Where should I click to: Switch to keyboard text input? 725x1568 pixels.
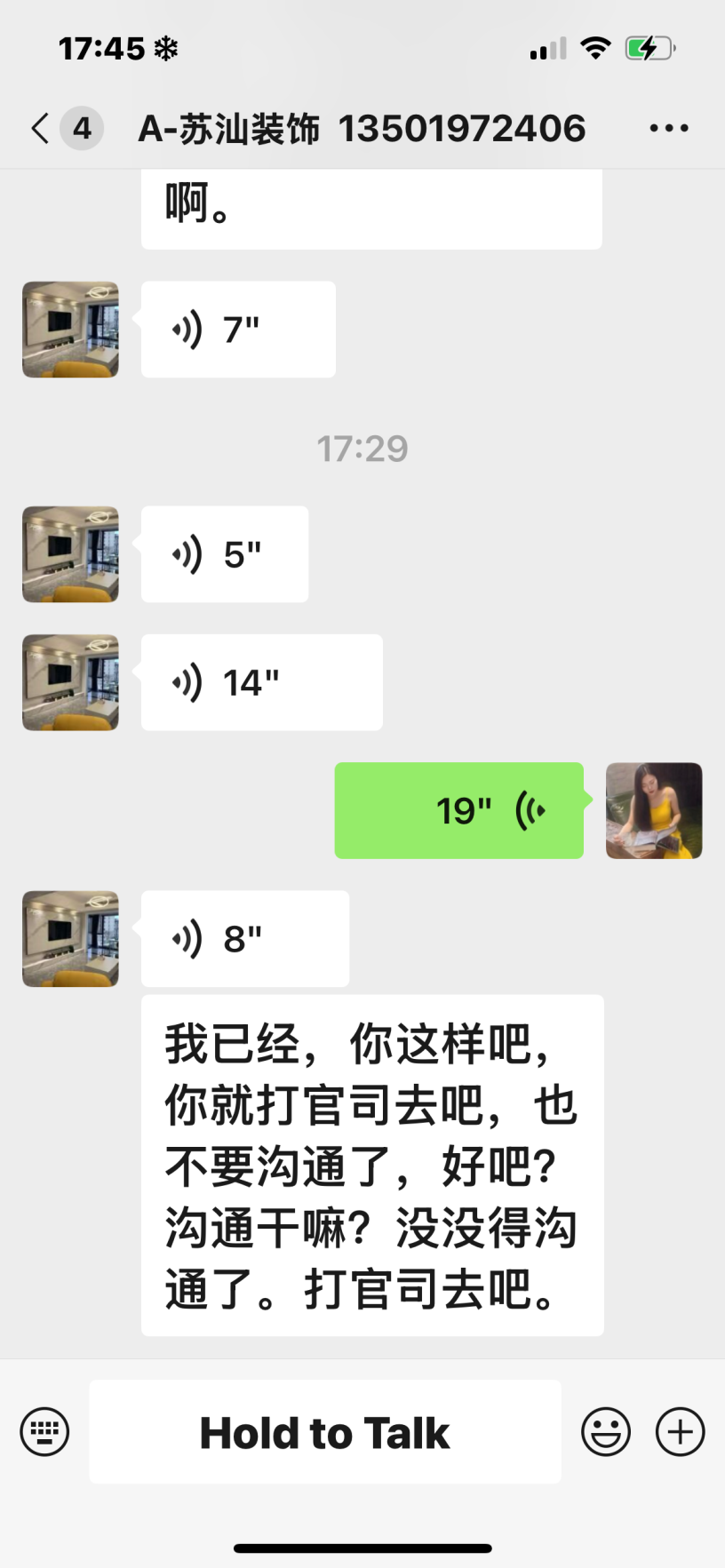coord(44,1432)
